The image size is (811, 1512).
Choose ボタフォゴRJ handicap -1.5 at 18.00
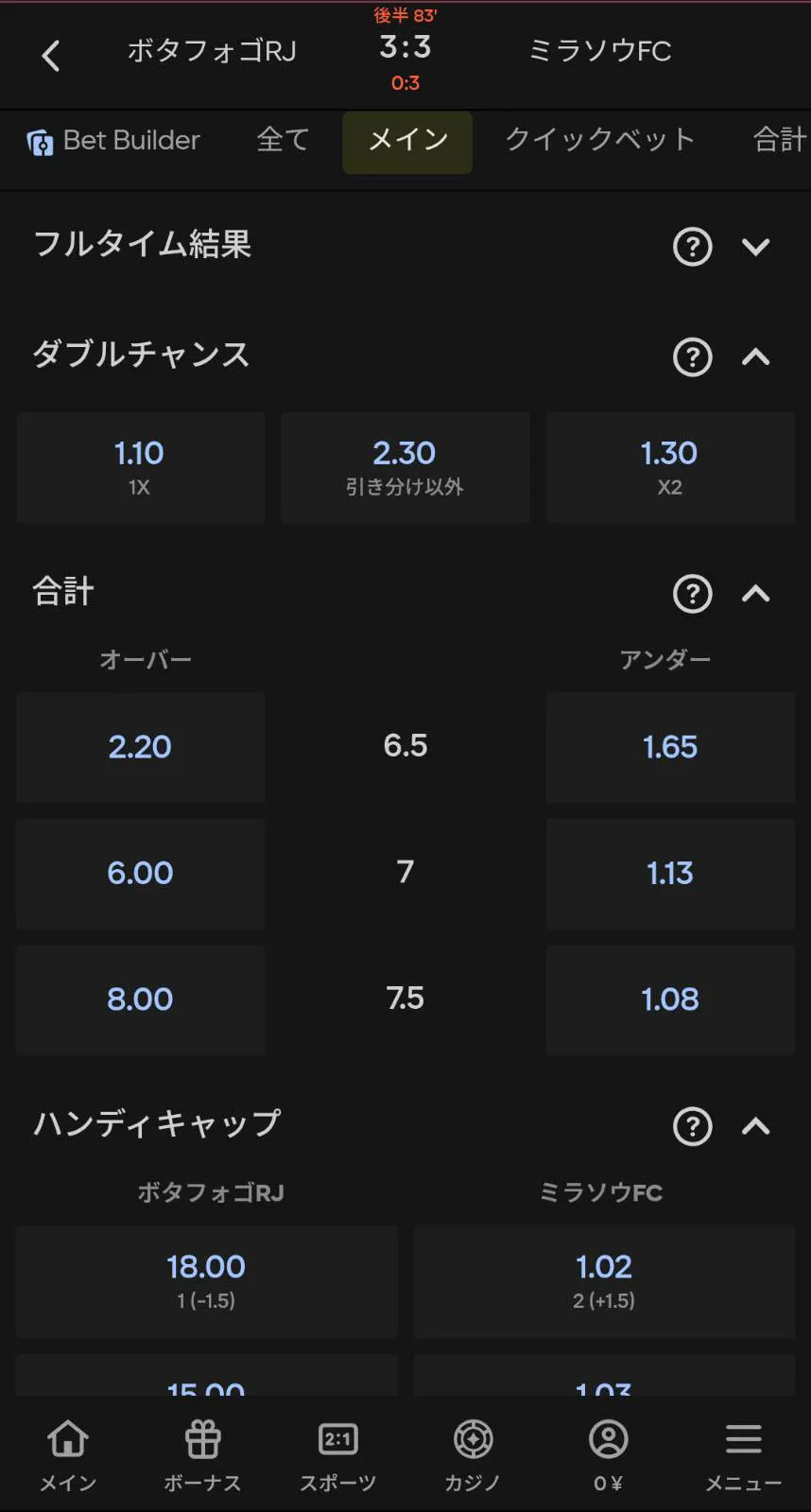pos(206,1281)
